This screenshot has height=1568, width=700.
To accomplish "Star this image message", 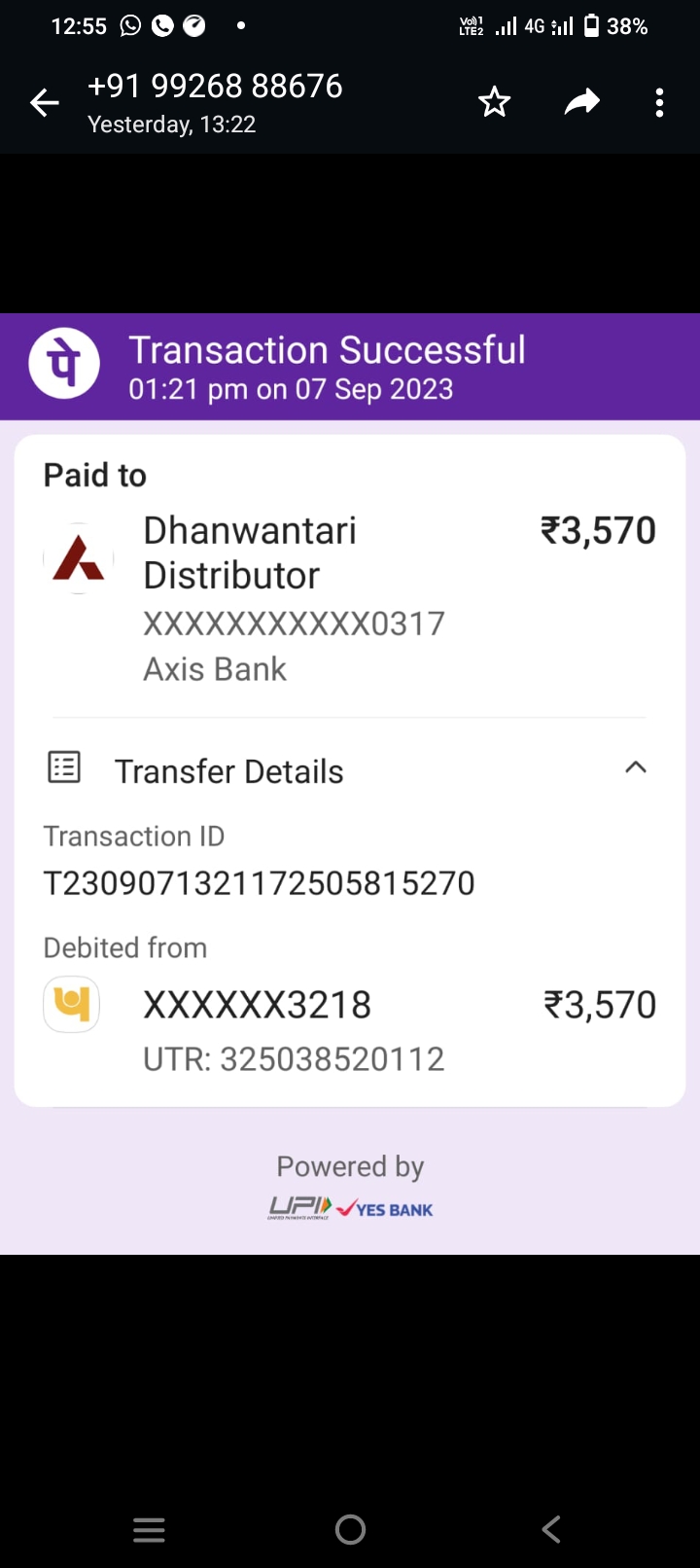I will click(495, 102).
